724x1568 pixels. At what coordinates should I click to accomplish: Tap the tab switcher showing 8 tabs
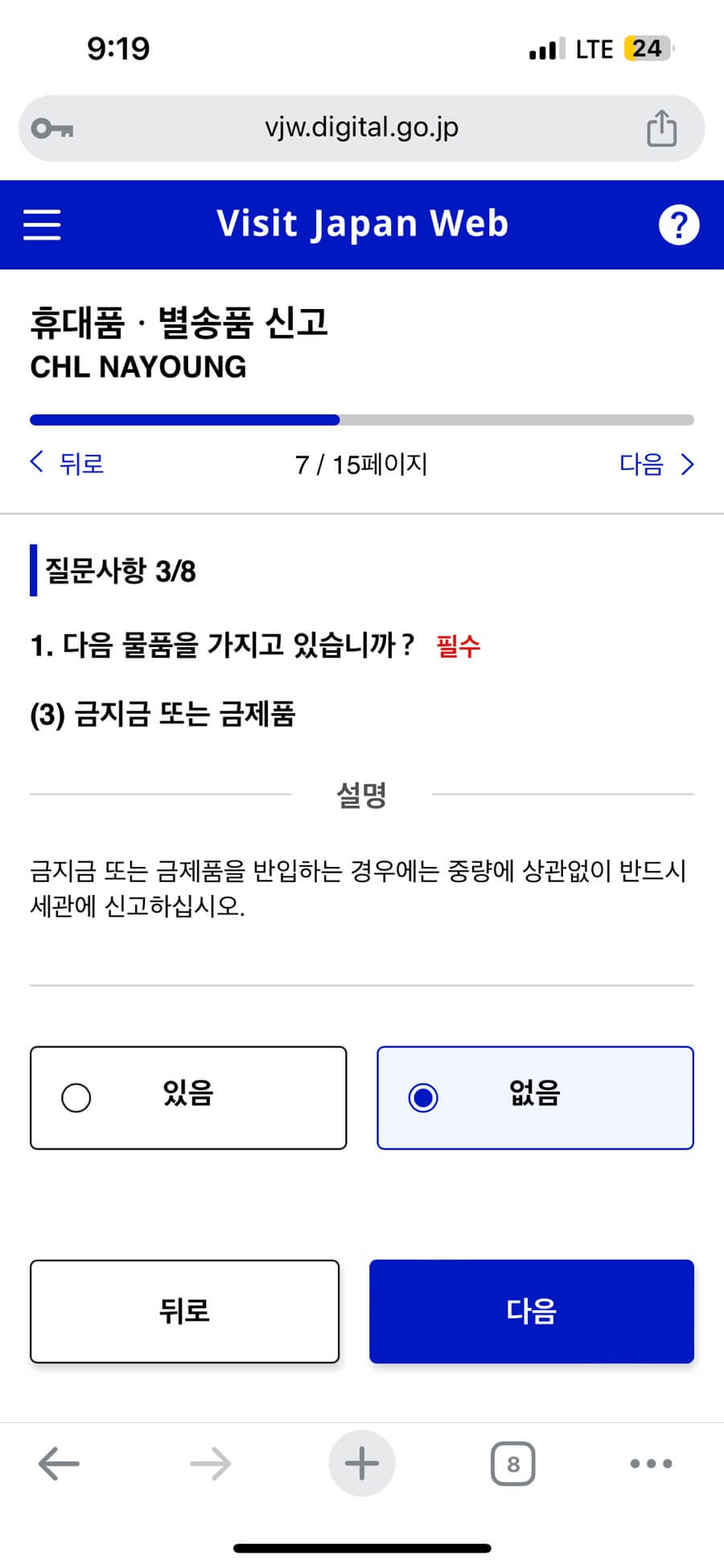pyautogui.click(x=512, y=1463)
